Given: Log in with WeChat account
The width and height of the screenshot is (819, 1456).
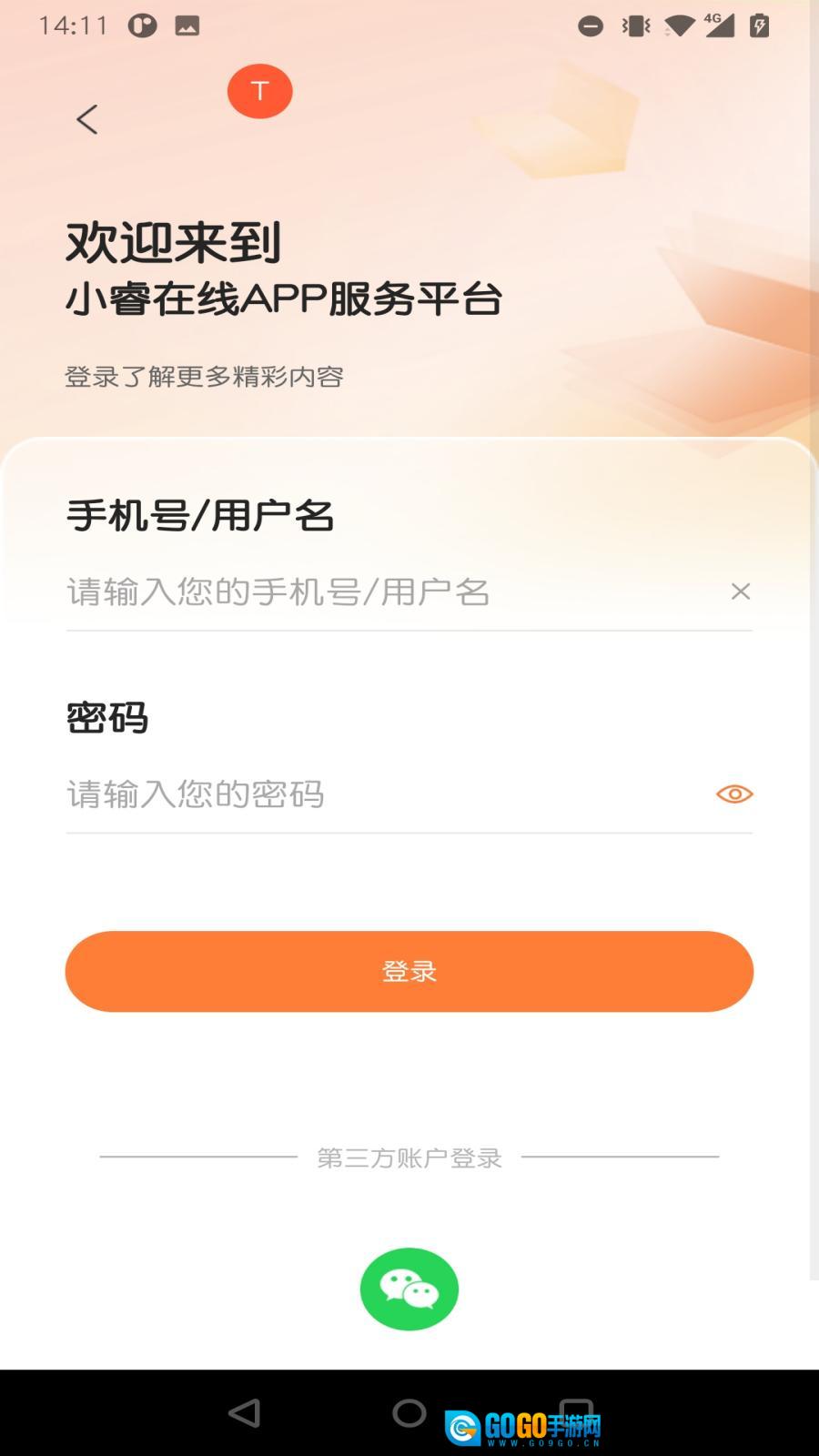Looking at the screenshot, I should point(409,1289).
